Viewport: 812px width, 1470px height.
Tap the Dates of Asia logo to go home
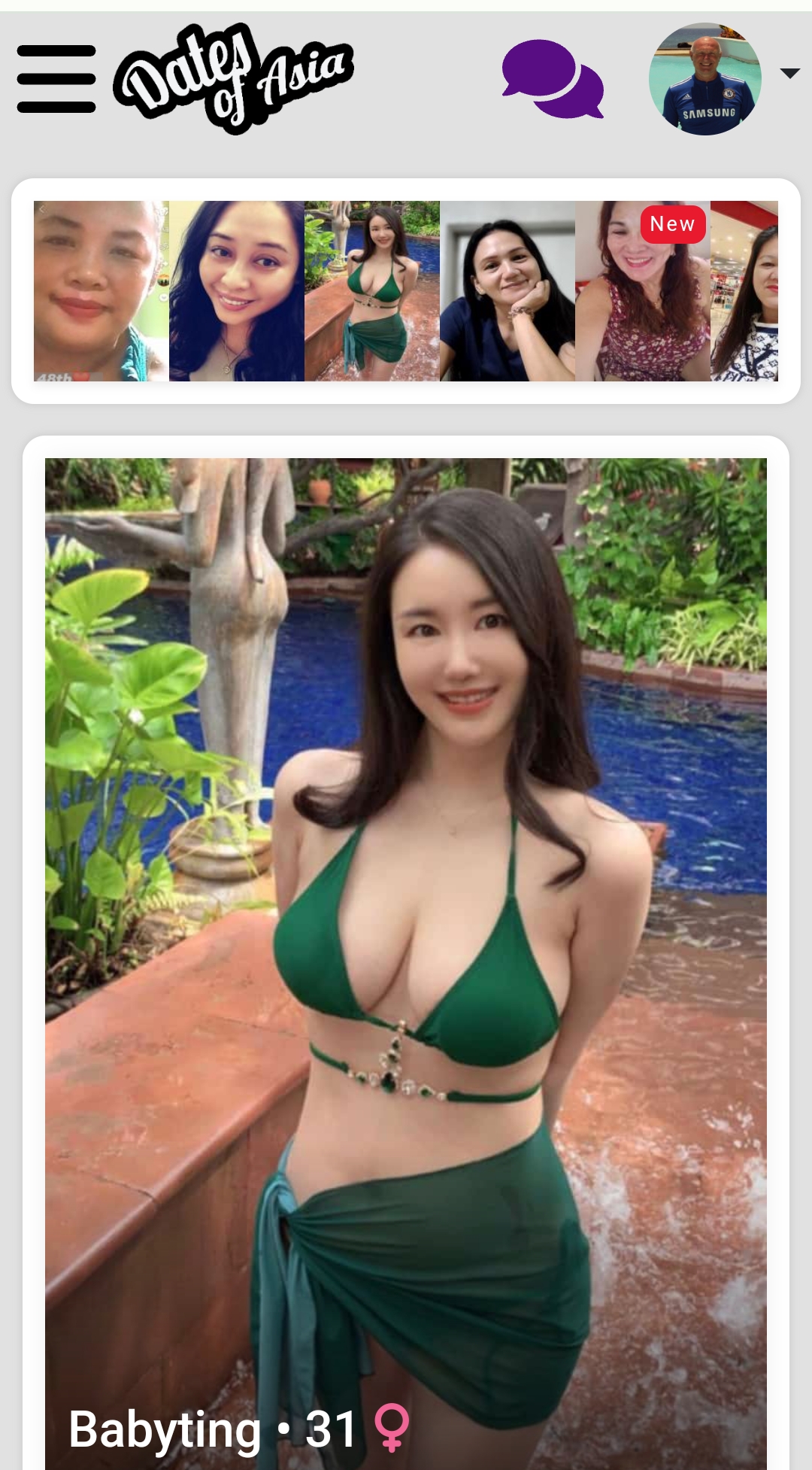point(234,79)
